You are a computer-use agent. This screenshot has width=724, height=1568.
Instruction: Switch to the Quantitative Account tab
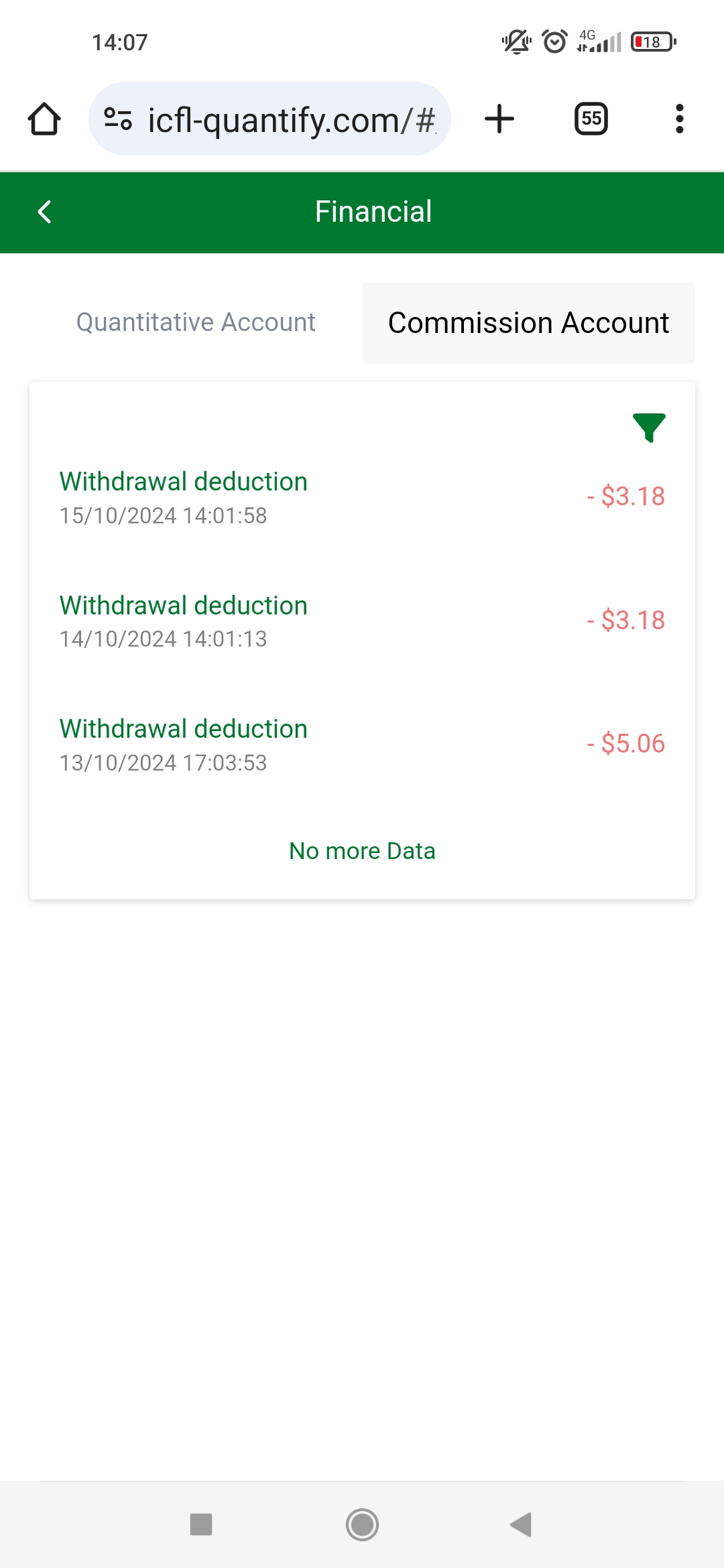pos(196,322)
